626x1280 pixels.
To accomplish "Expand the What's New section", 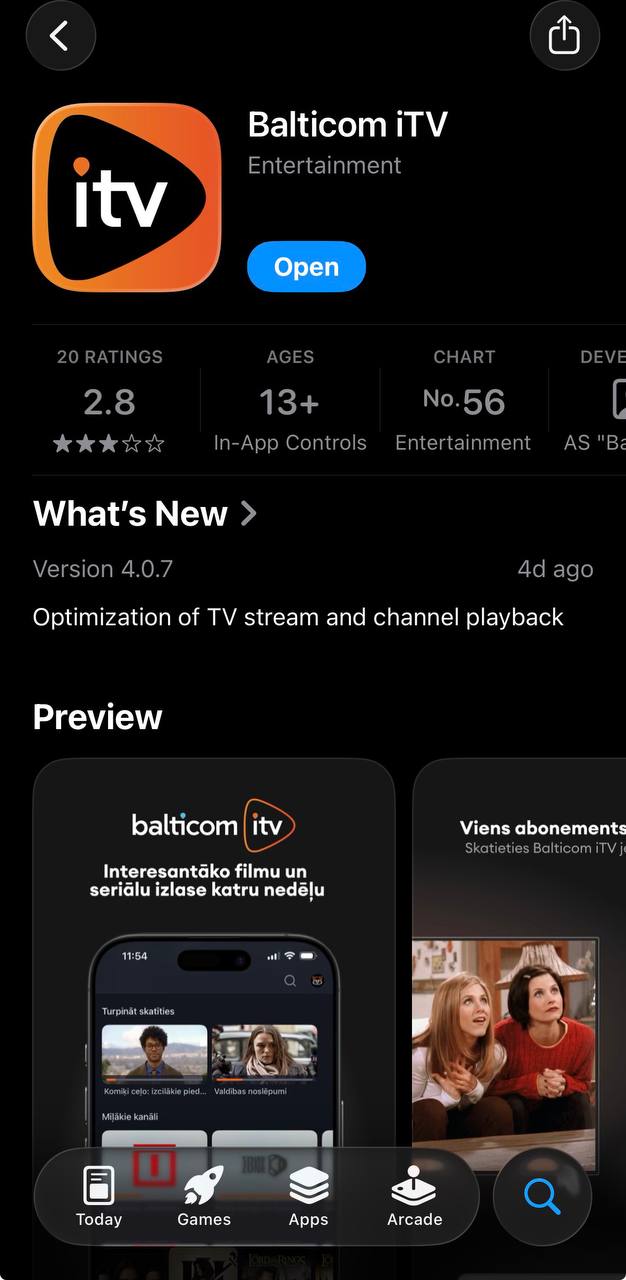I will tap(145, 514).
